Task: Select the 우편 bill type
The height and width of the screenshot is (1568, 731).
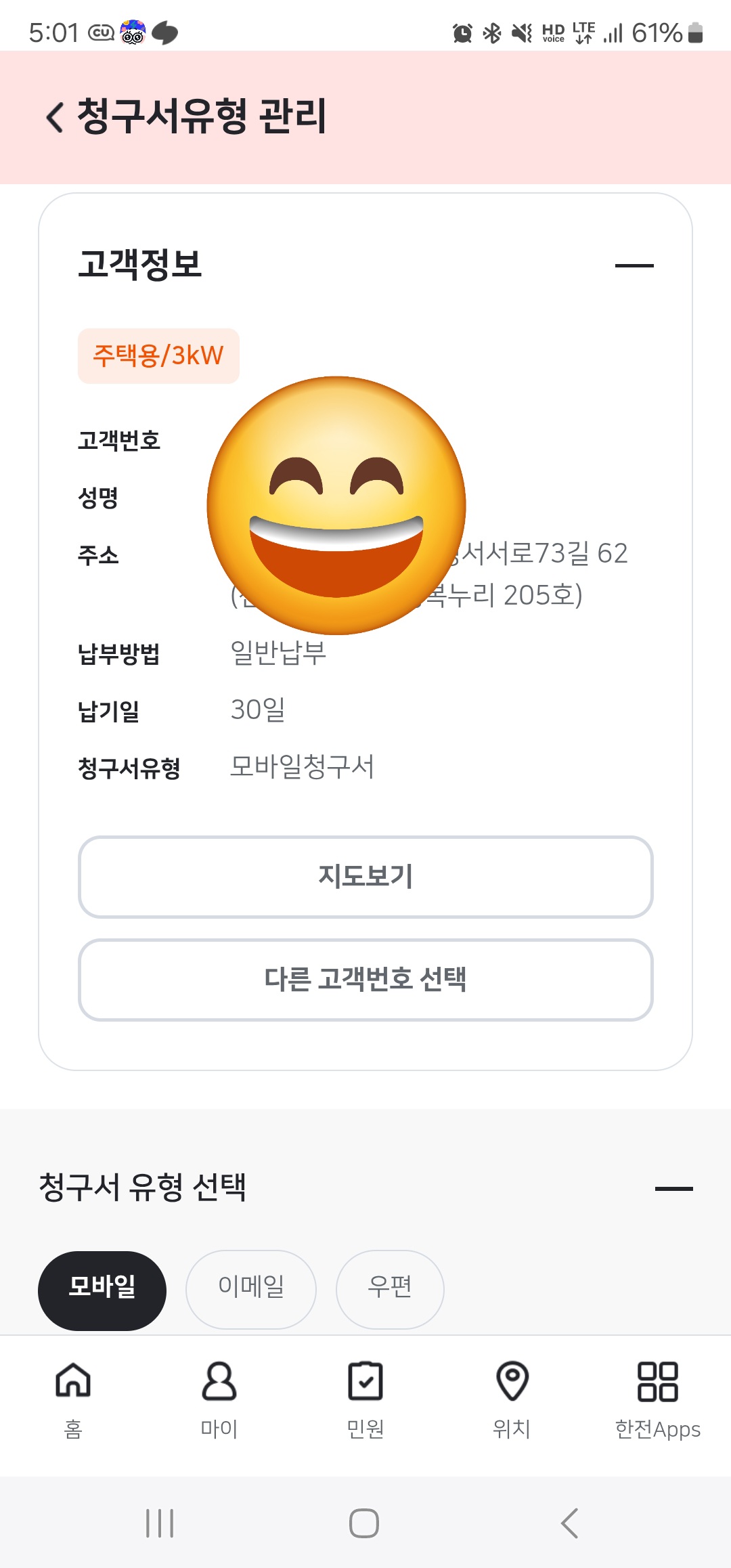Action: 390,1288
